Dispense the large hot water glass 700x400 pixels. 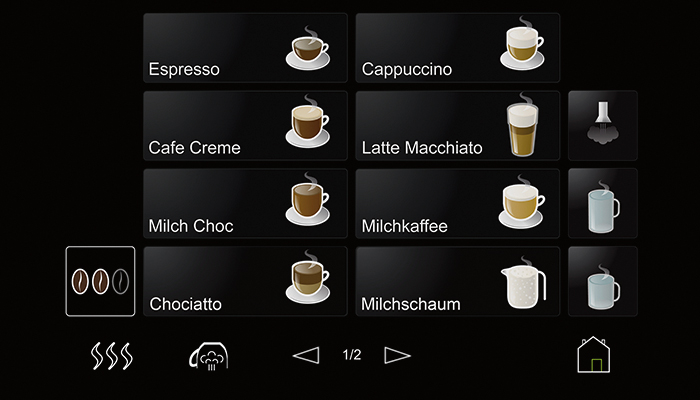click(x=602, y=204)
